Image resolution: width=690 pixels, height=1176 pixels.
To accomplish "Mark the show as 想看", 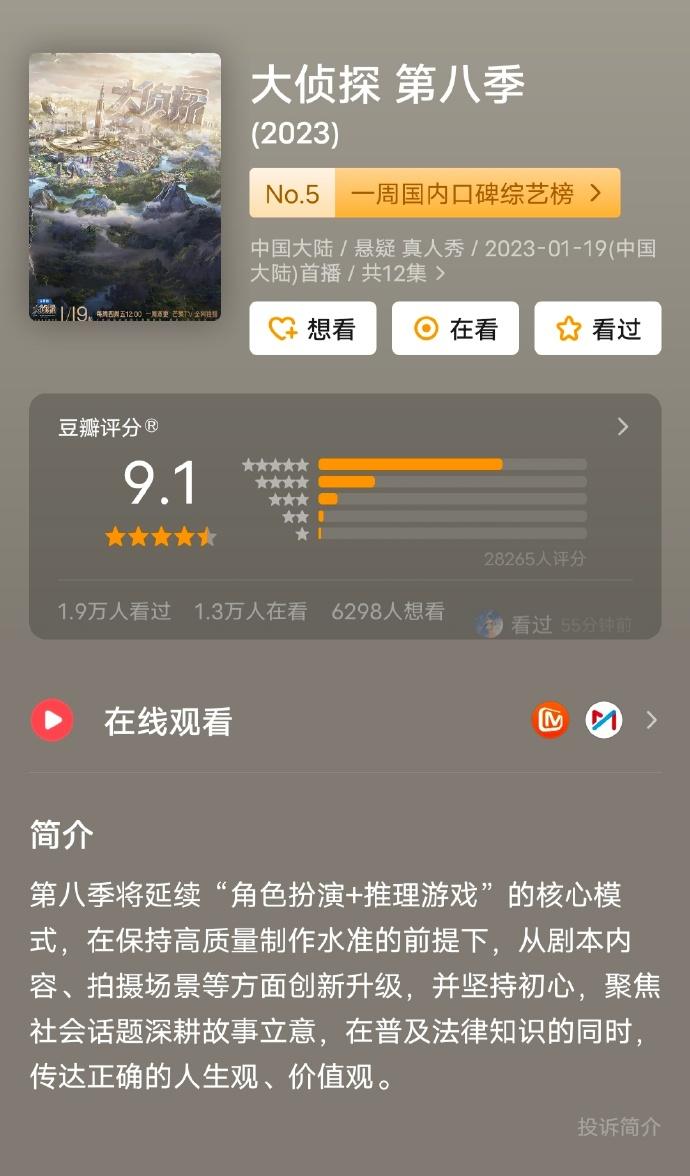I will pyautogui.click(x=313, y=328).
